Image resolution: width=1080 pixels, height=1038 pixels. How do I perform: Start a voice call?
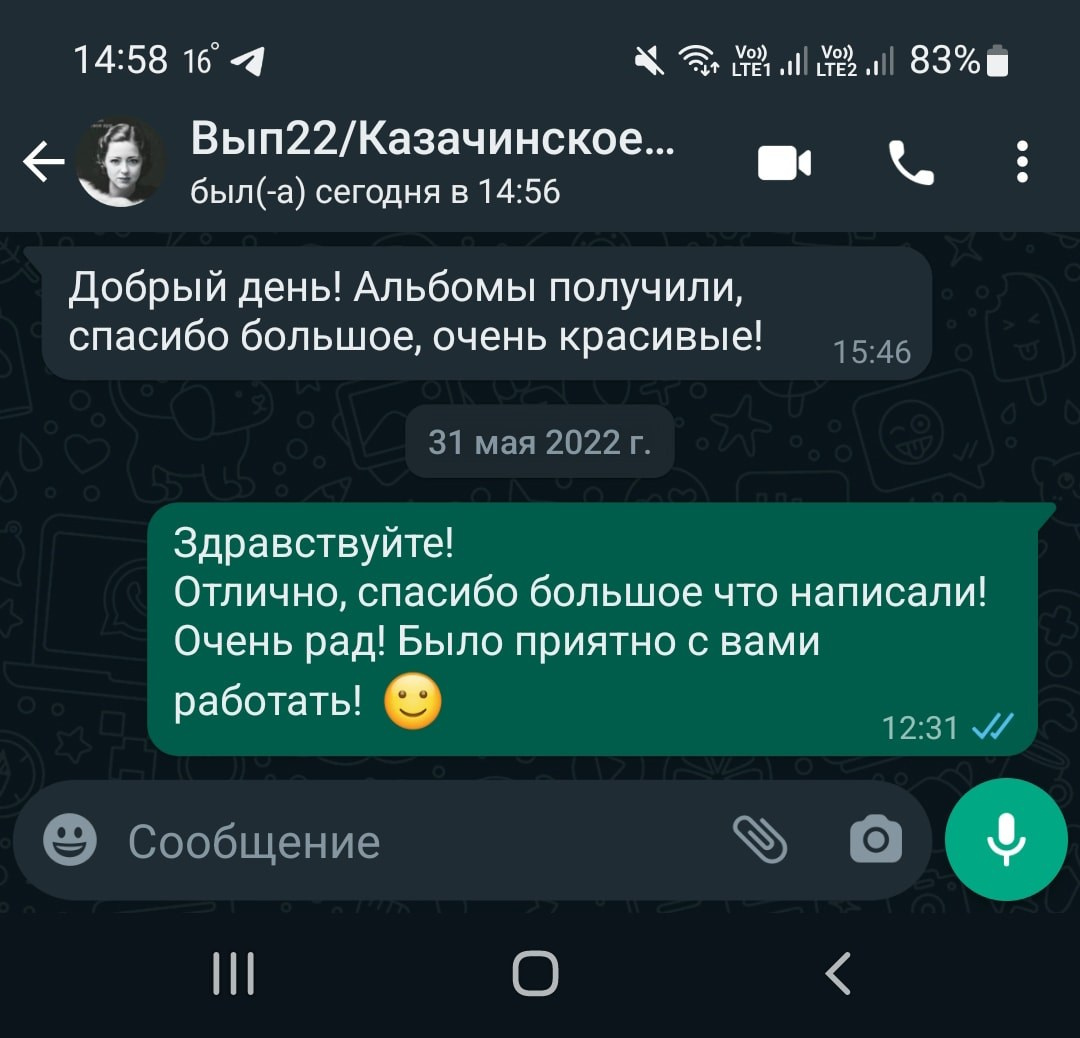910,162
